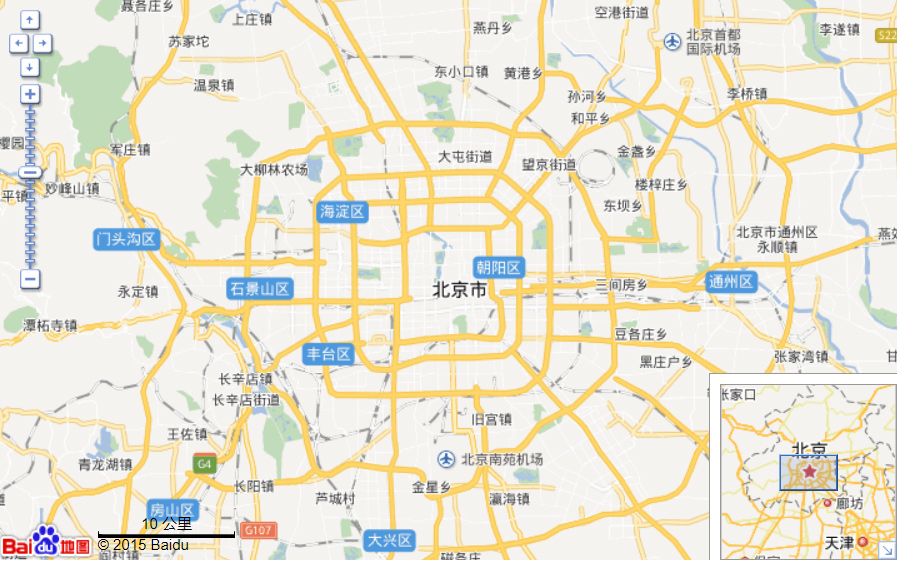
Task: Zoom in with the plus button
Action: [x=30, y=94]
